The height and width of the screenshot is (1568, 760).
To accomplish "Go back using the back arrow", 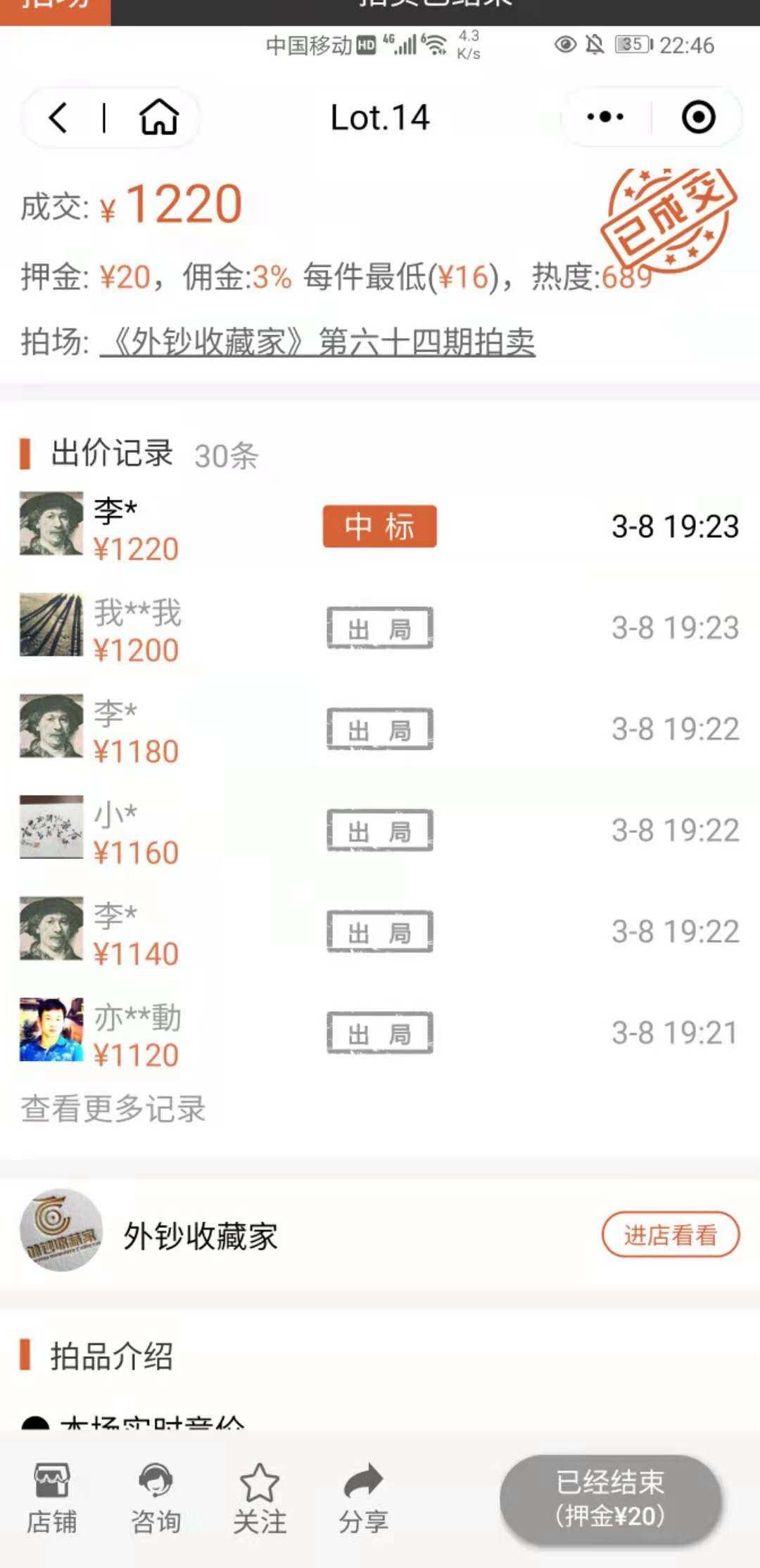I will tap(59, 118).
